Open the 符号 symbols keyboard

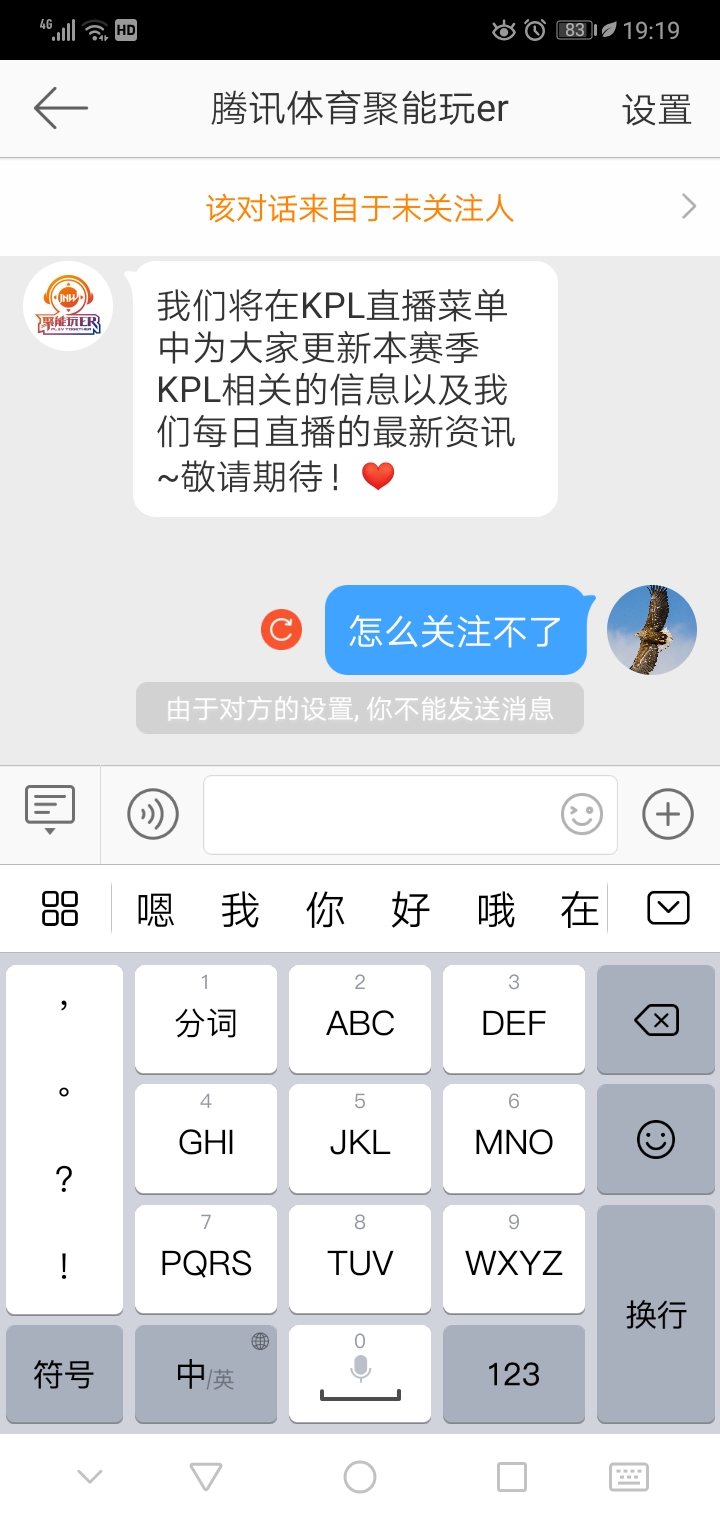click(64, 1374)
